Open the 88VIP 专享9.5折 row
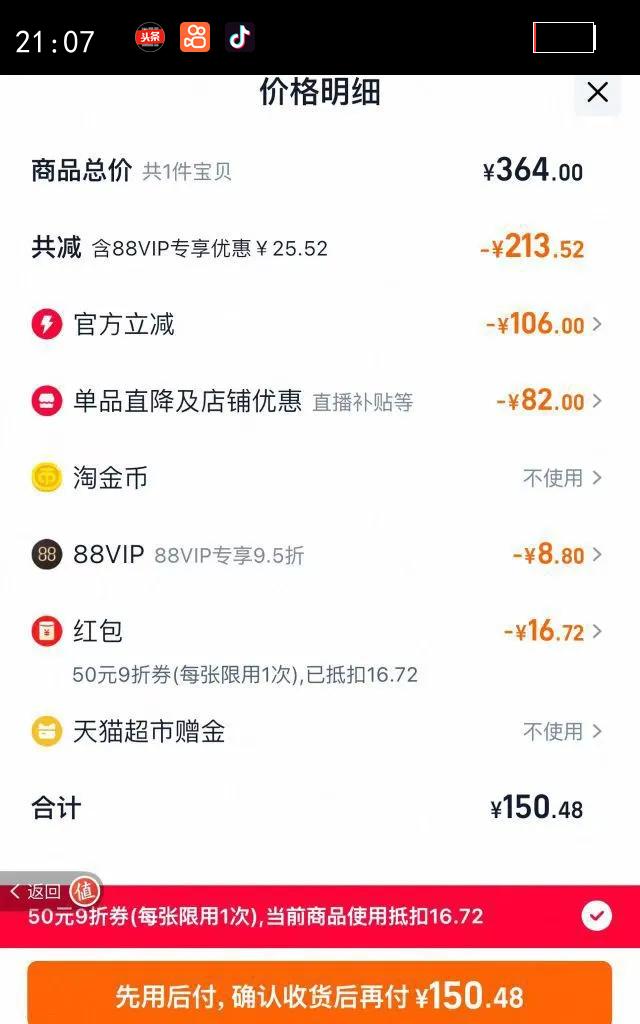 point(556,555)
